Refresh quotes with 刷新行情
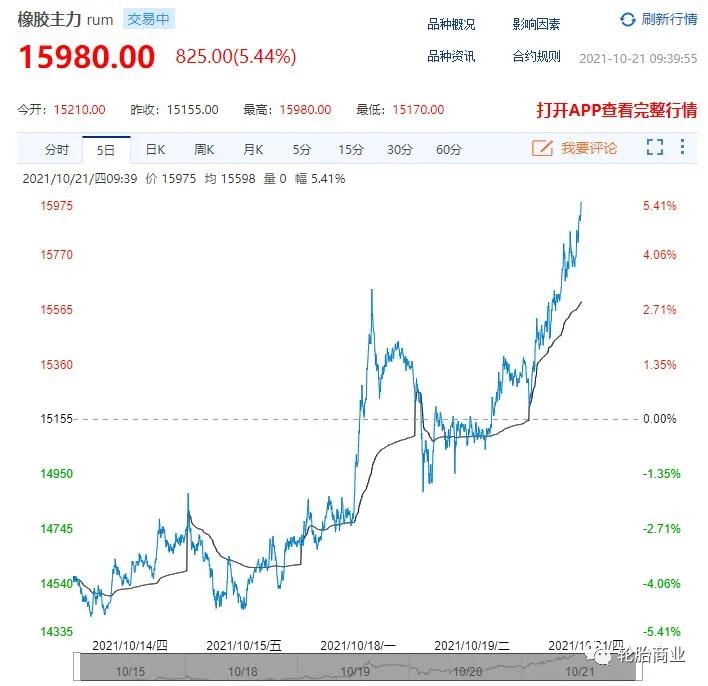Viewport: 708px width, 686px height. (658, 20)
